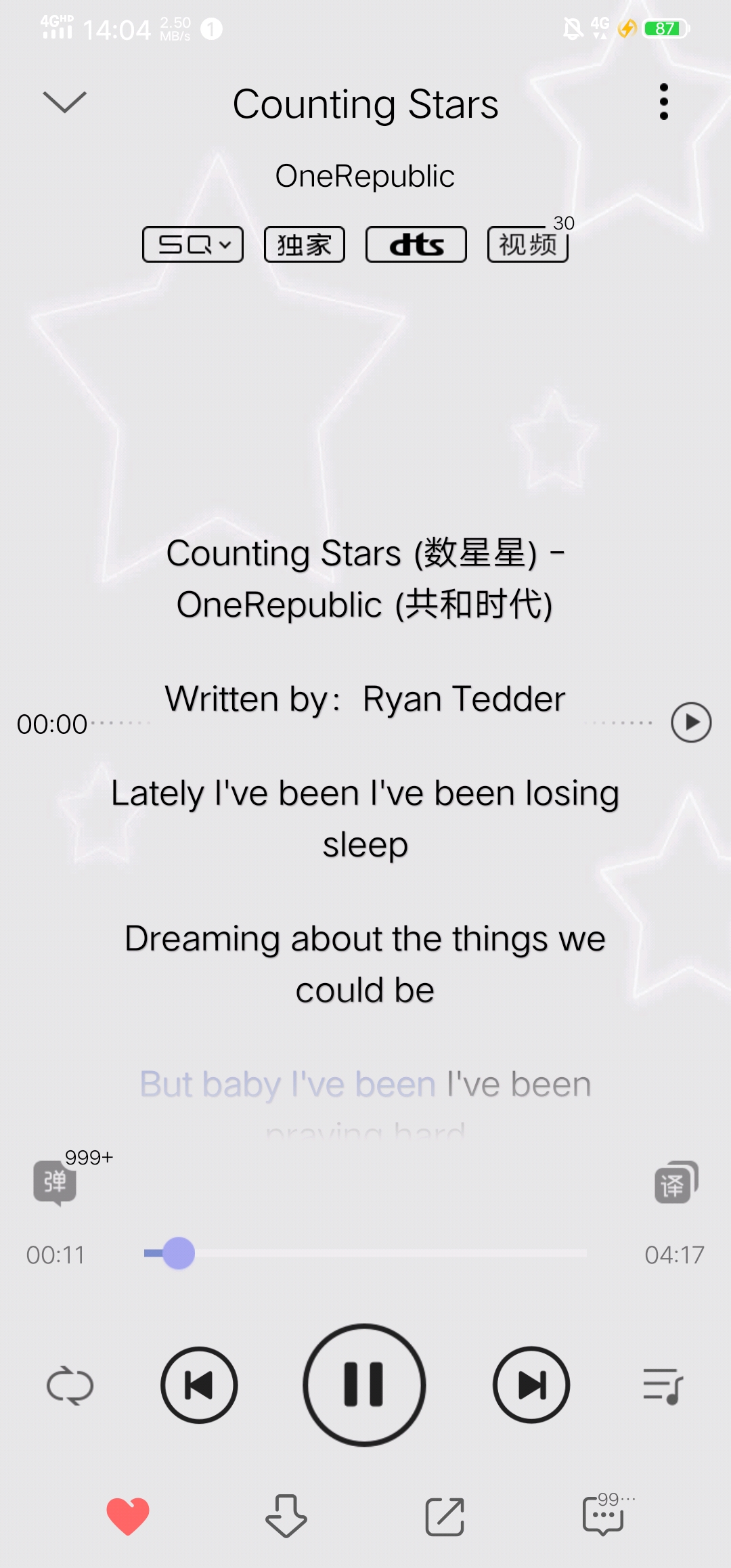731x1568 pixels.
Task: Change the repeat play mode
Action: pyautogui.click(x=70, y=1385)
